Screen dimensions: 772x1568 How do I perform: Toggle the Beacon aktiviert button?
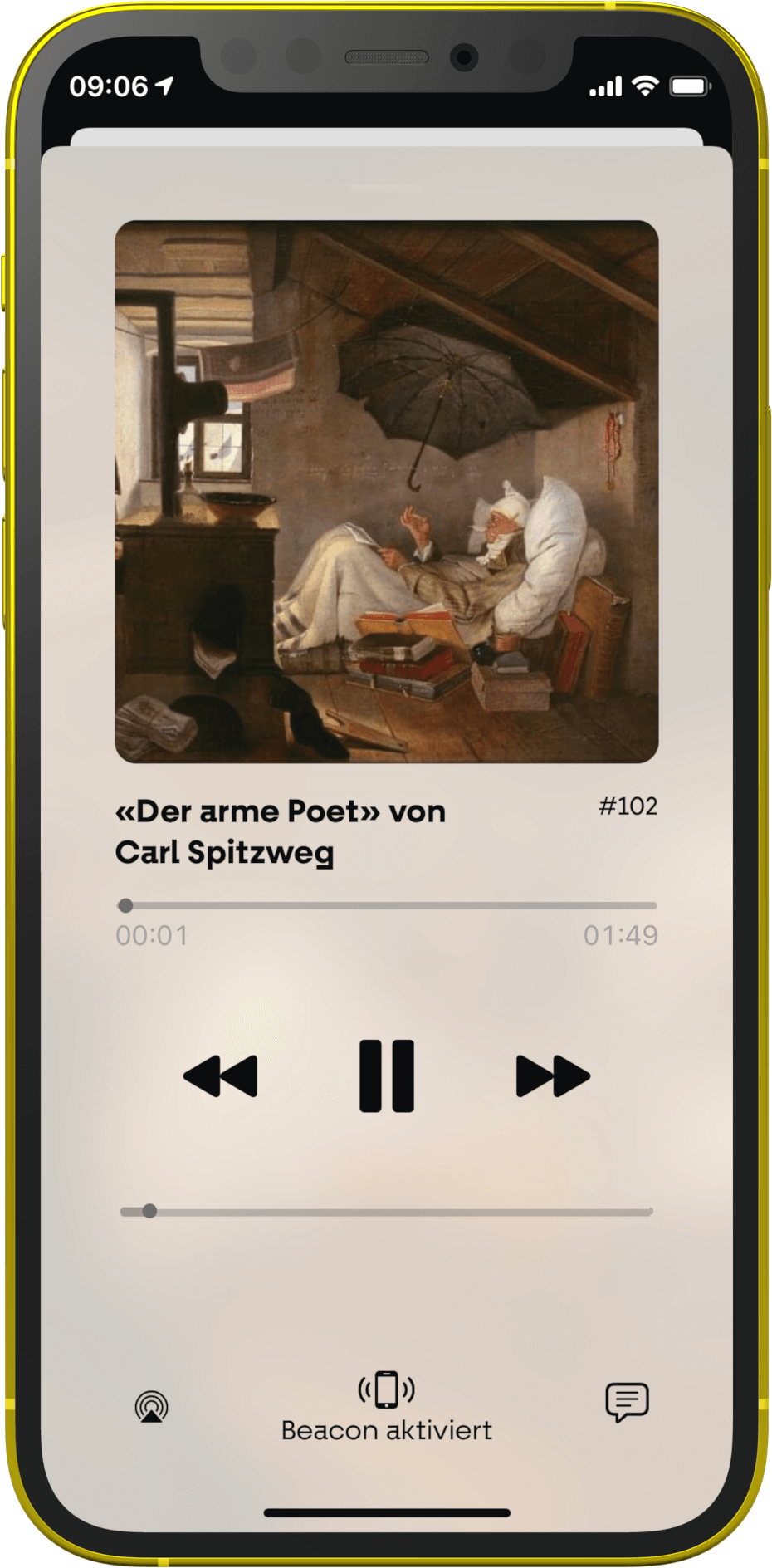coord(386,1407)
